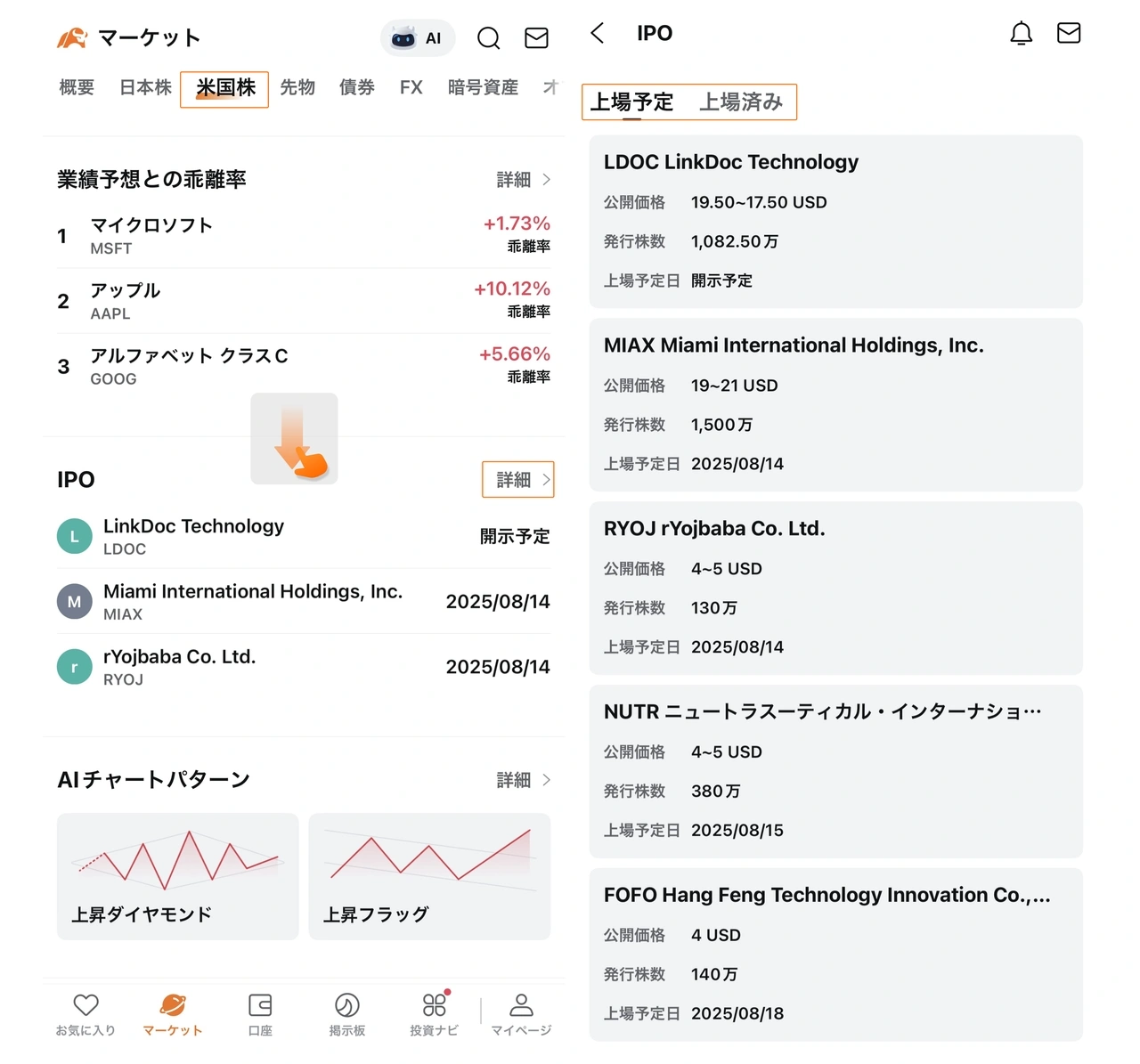Image resolution: width=1140 pixels, height=1064 pixels.
Task: Open the 掲示板 tab
Action: click(x=346, y=1015)
